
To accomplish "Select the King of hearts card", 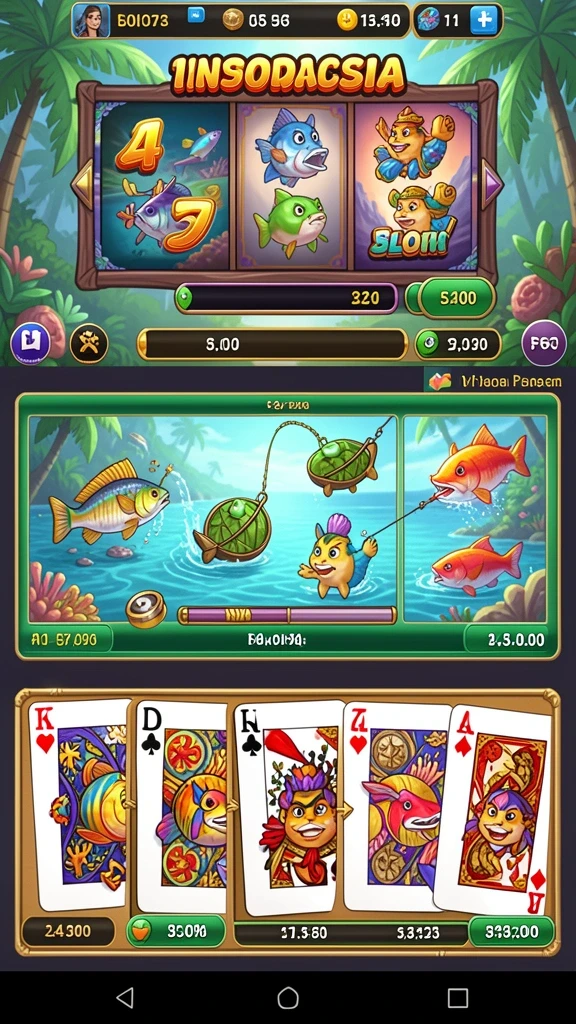I will click(x=78, y=805).
